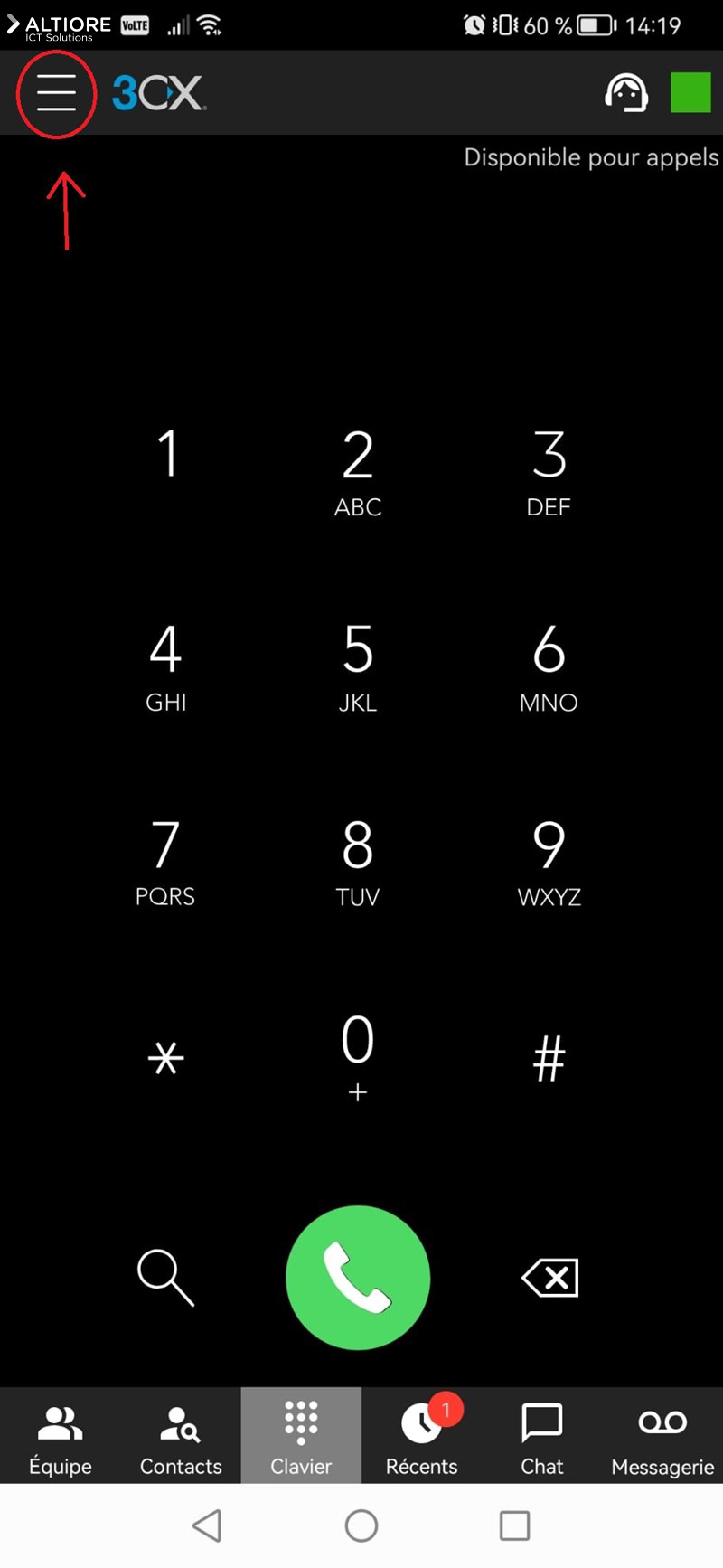The width and height of the screenshot is (723, 1568).
Task: Switch to the Équipe tab
Action: pyautogui.click(x=61, y=1436)
